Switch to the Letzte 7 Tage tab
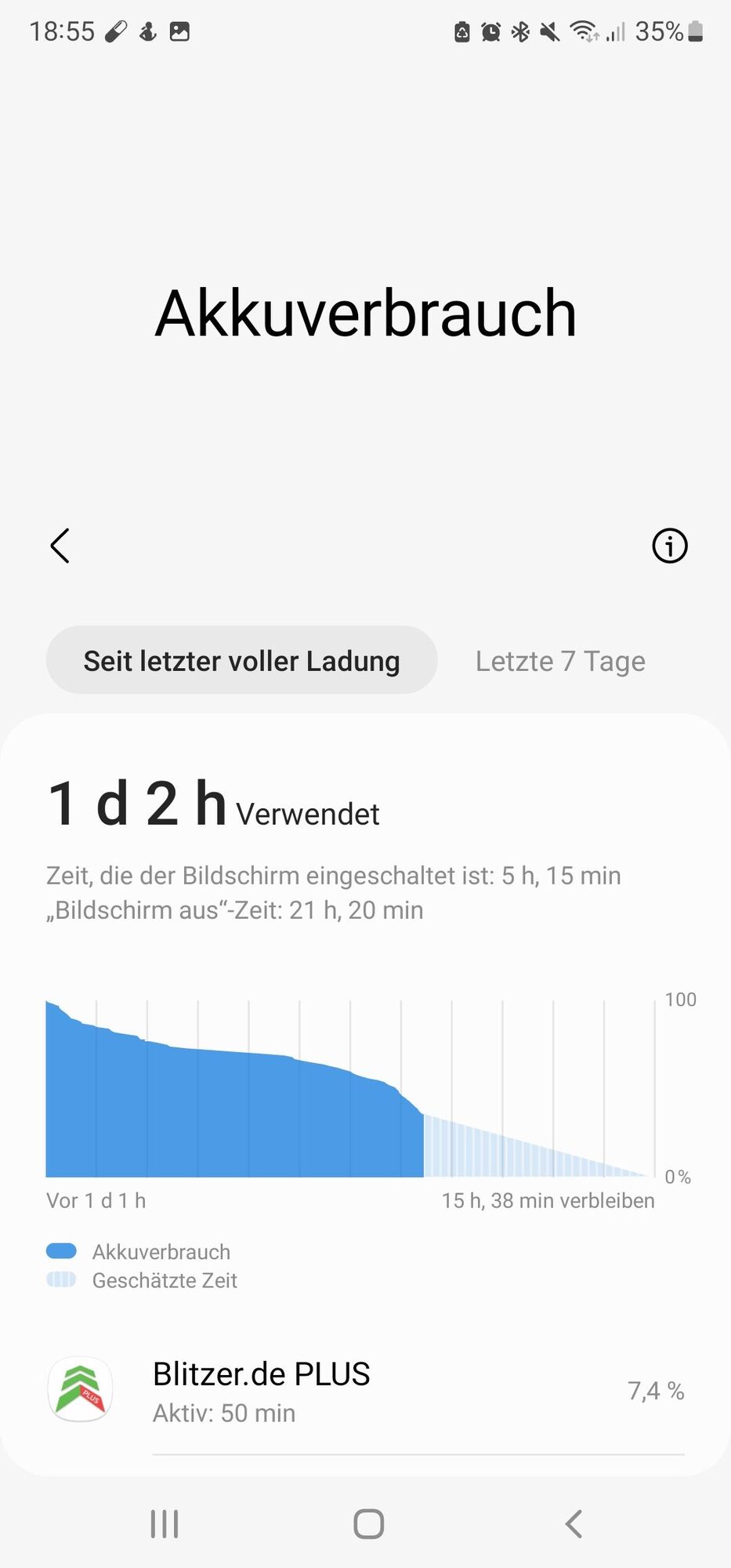This screenshot has width=731, height=1568. [560, 661]
